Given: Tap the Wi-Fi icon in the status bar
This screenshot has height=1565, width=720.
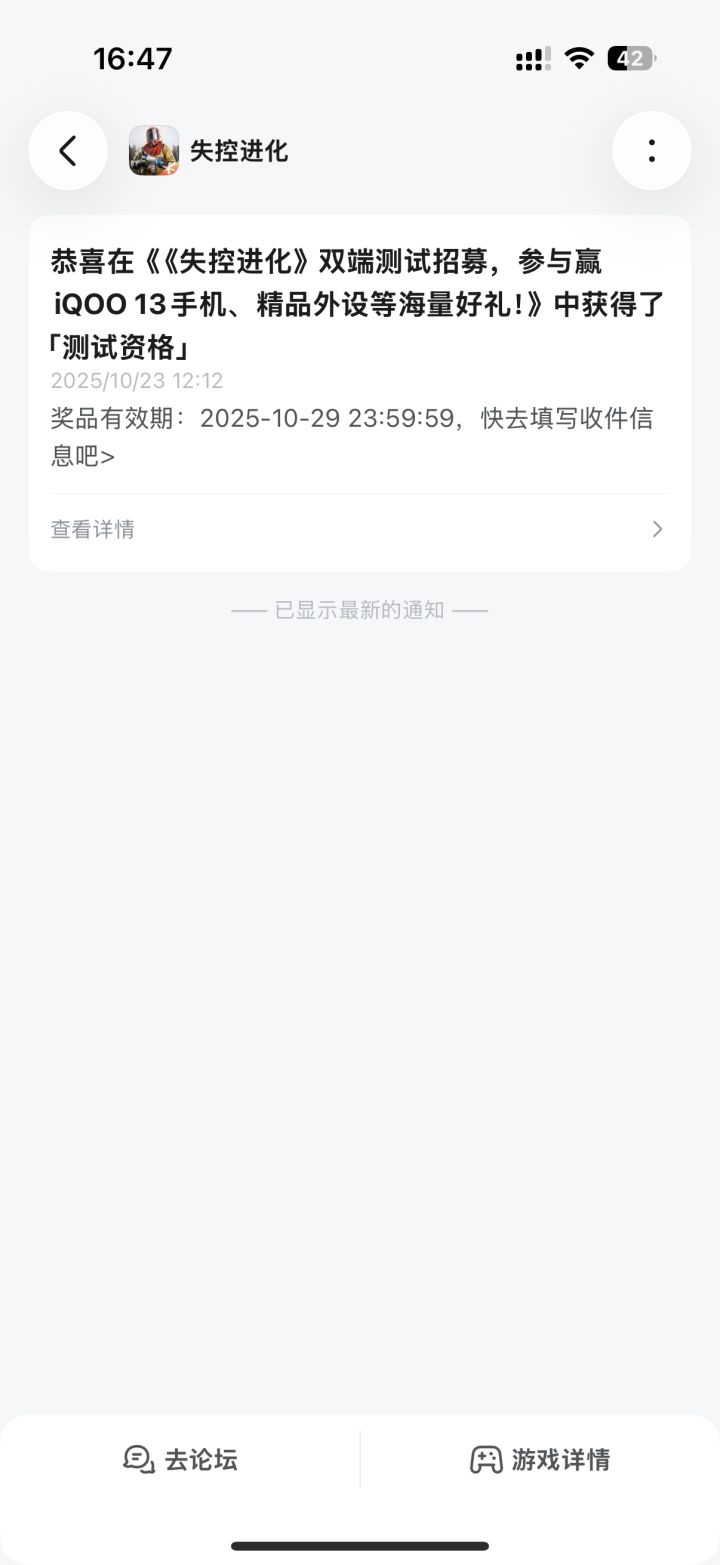Looking at the screenshot, I should tap(578, 58).
